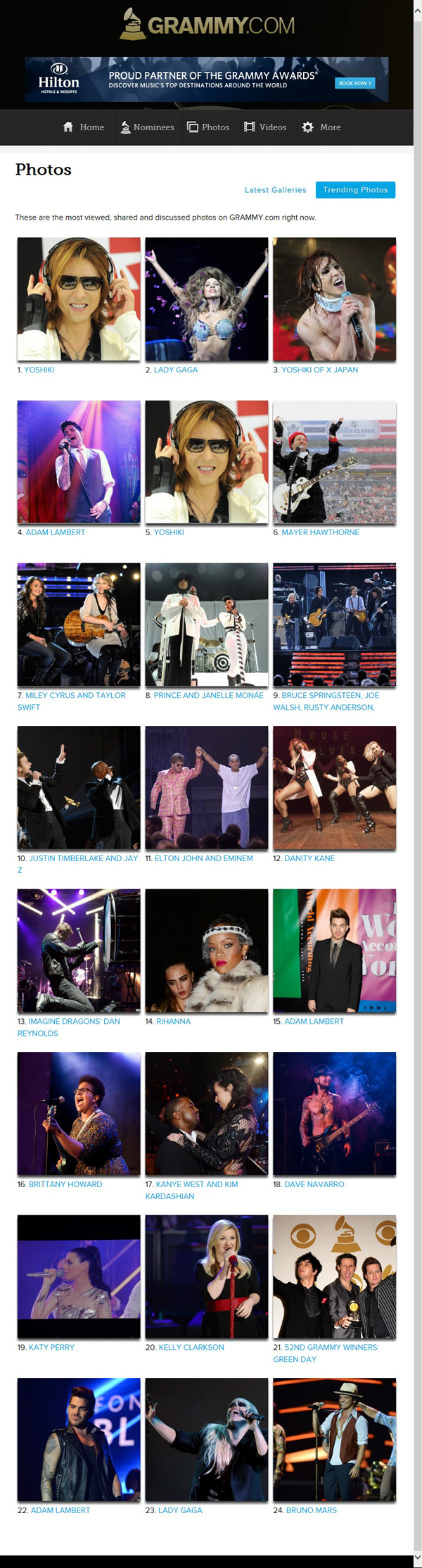View Prince and Janelle Monáe photo
422x1568 pixels.
[x=206, y=625]
